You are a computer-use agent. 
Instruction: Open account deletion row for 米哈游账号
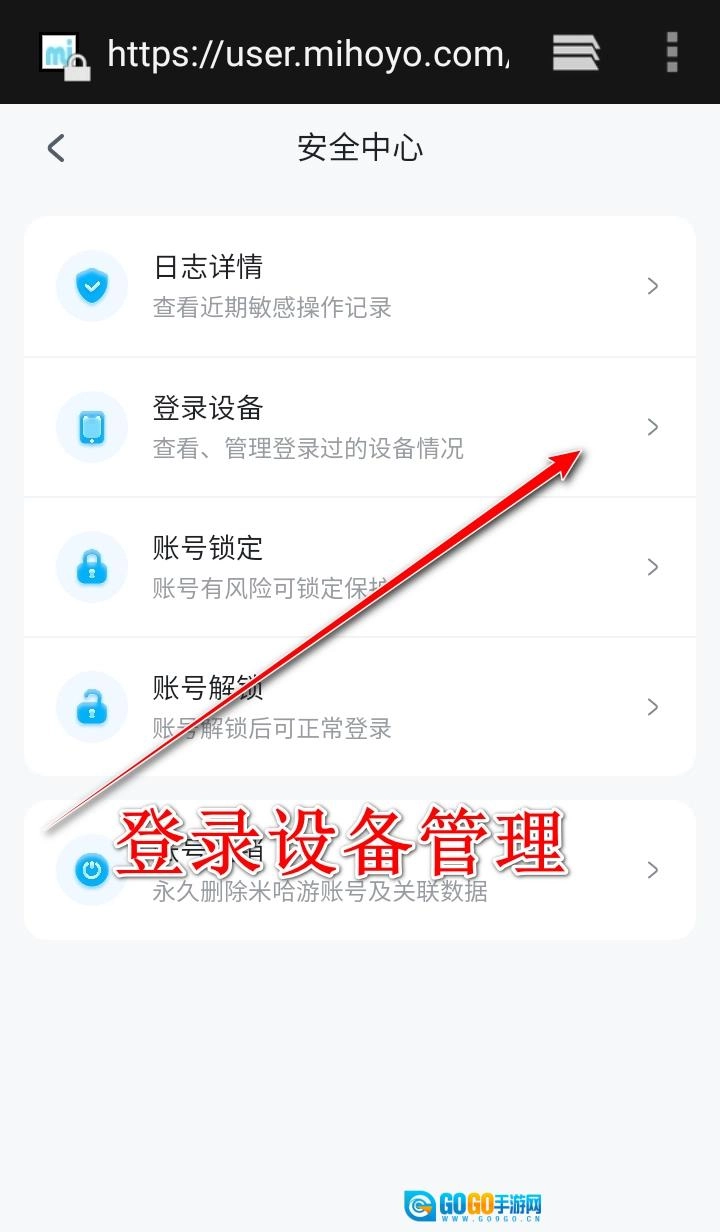[x=359, y=870]
